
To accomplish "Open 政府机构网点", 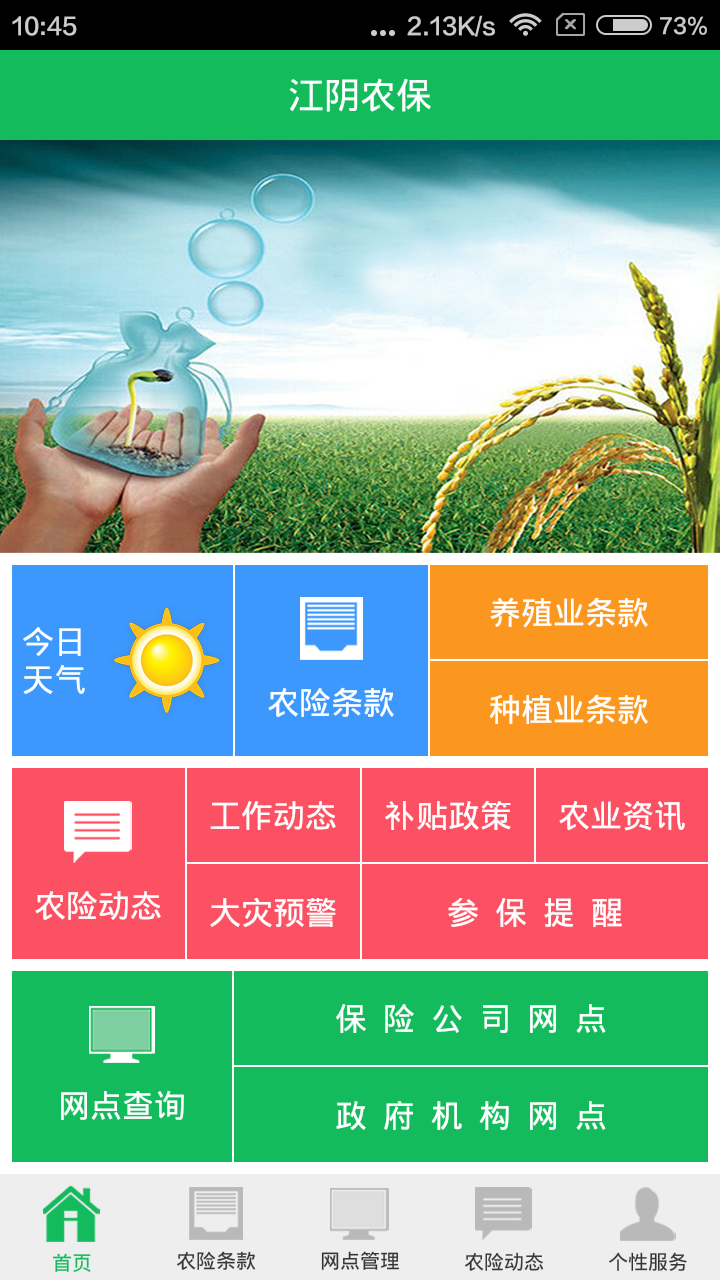I will [470, 1115].
